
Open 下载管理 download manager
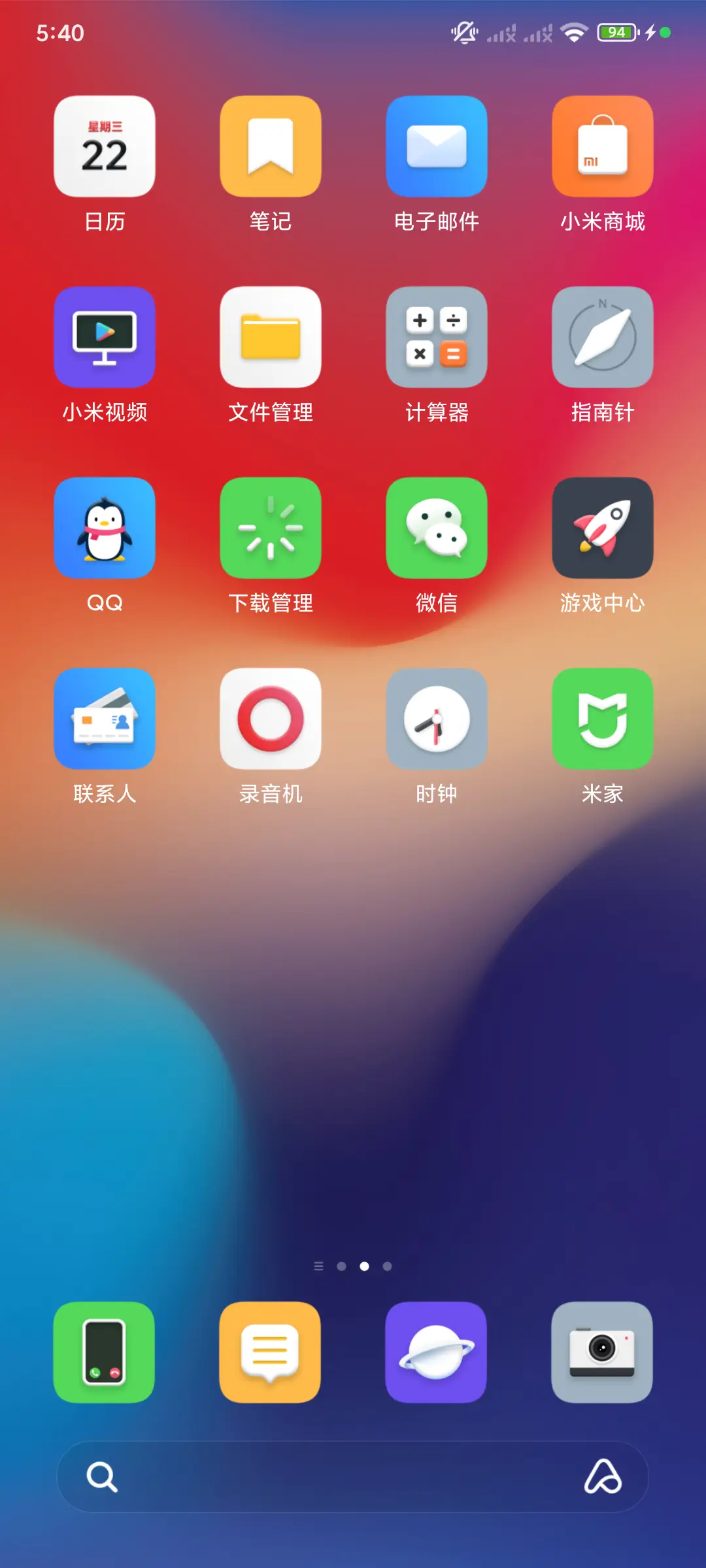tap(271, 527)
